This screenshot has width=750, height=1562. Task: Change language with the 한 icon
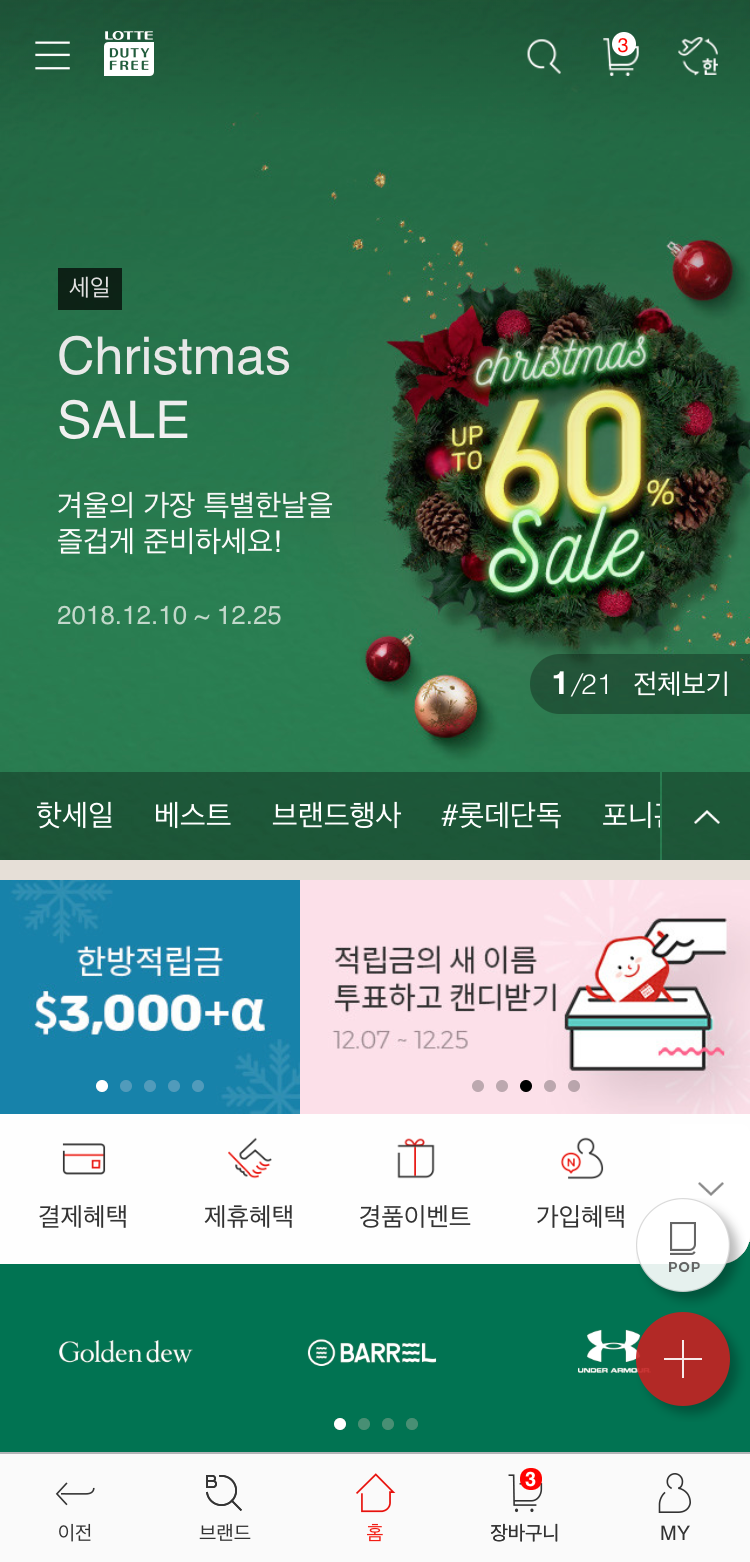tap(700, 56)
